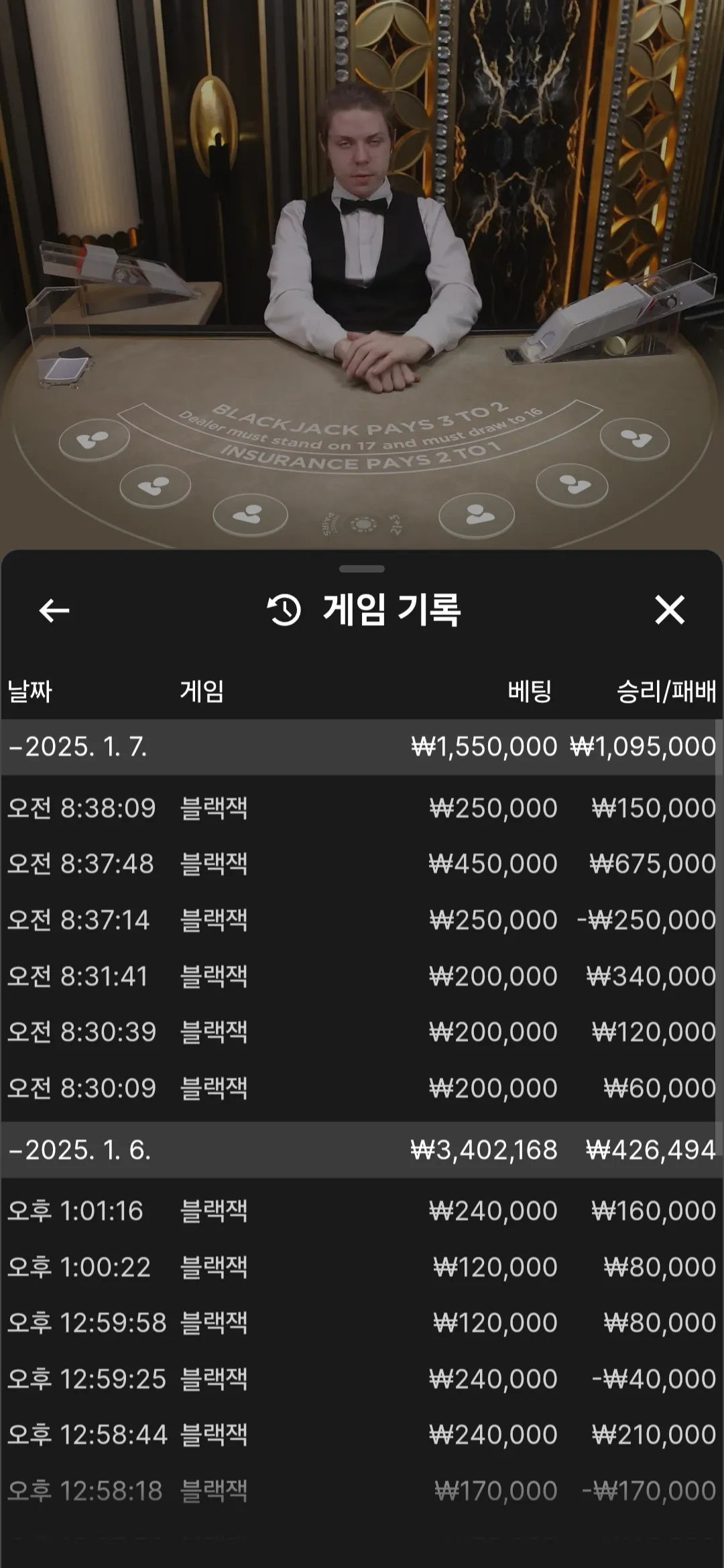This screenshot has width=724, height=1568.
Task: Open the 오전 8:37:48 blackjack record
Action: [x=362, y=864]
